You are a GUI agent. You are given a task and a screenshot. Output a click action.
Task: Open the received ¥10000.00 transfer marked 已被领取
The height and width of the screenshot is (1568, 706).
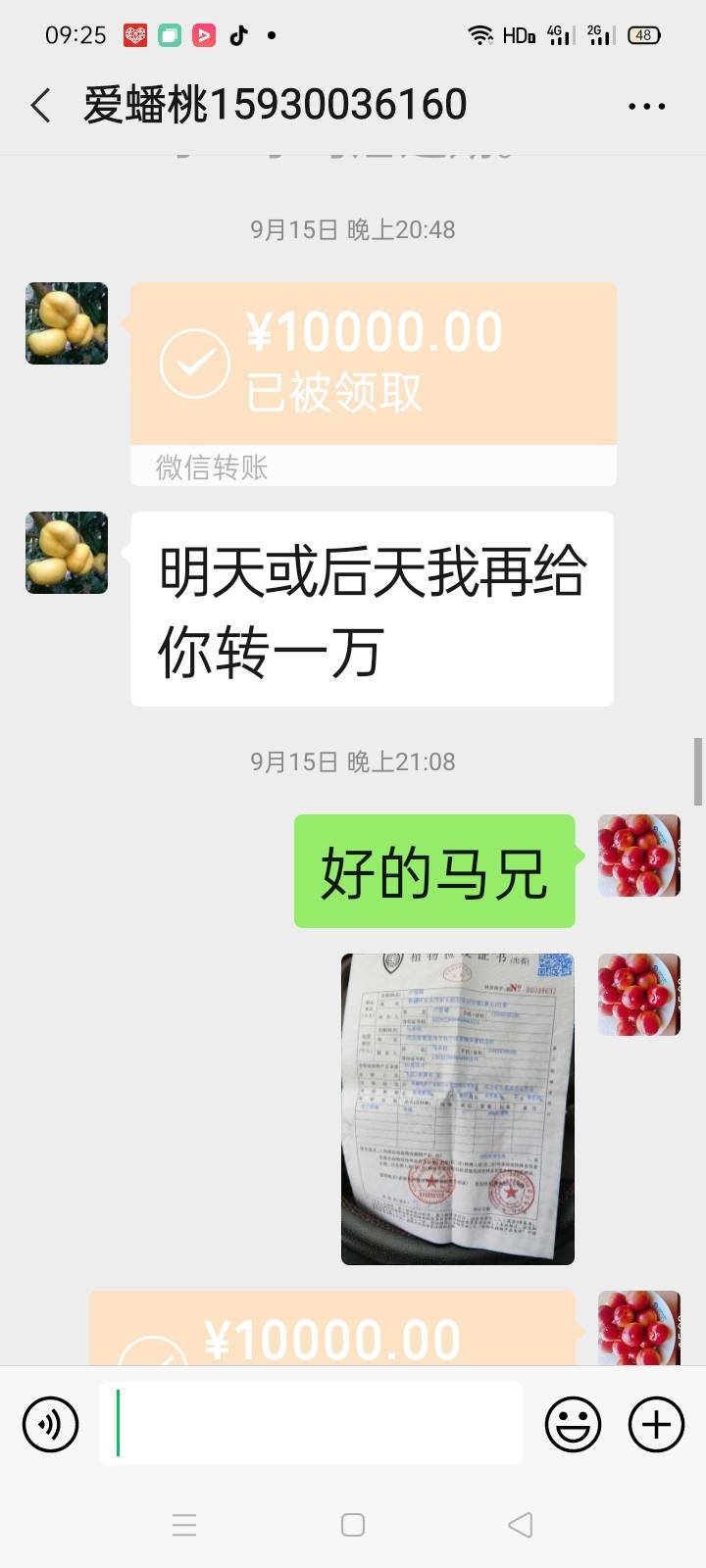pos(374,384)
